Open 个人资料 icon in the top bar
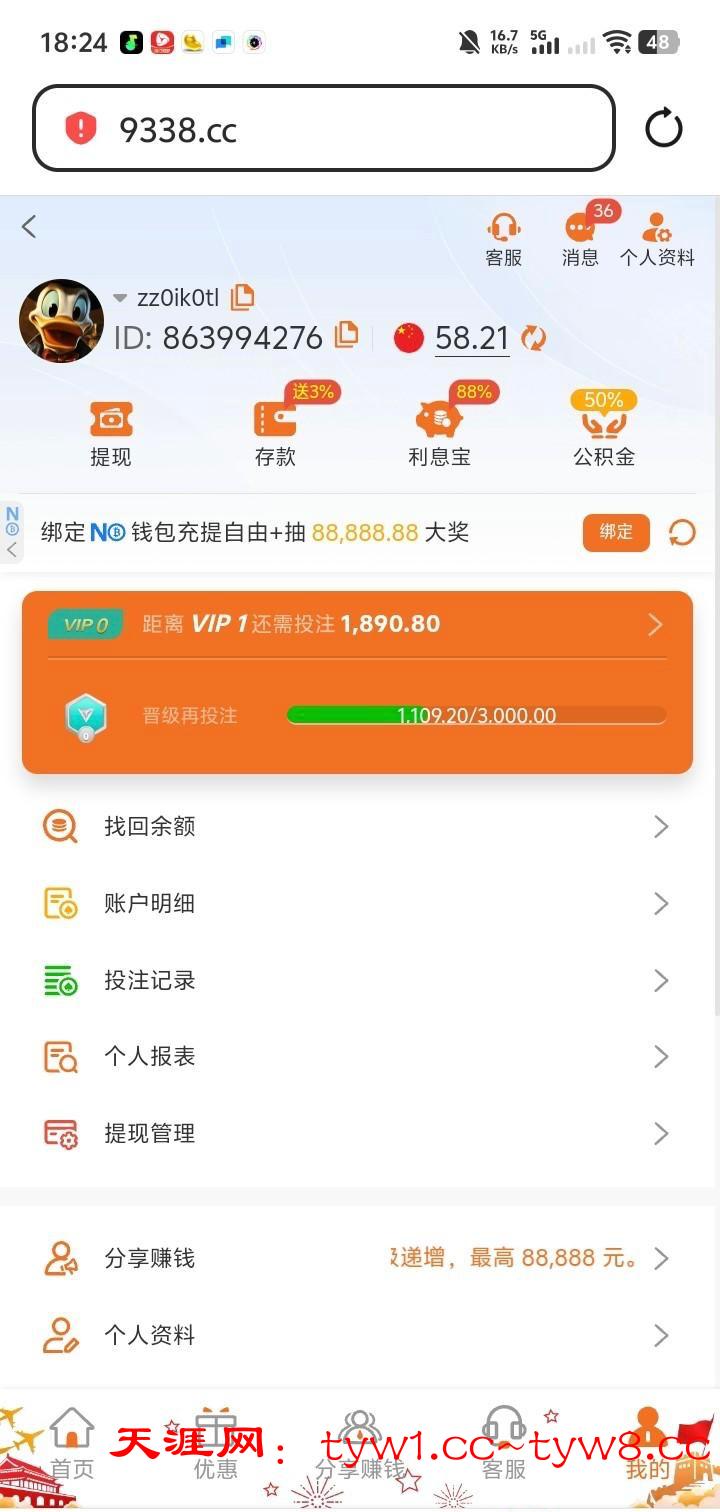Screen dimensions: 720x1512 pos(657,238)
